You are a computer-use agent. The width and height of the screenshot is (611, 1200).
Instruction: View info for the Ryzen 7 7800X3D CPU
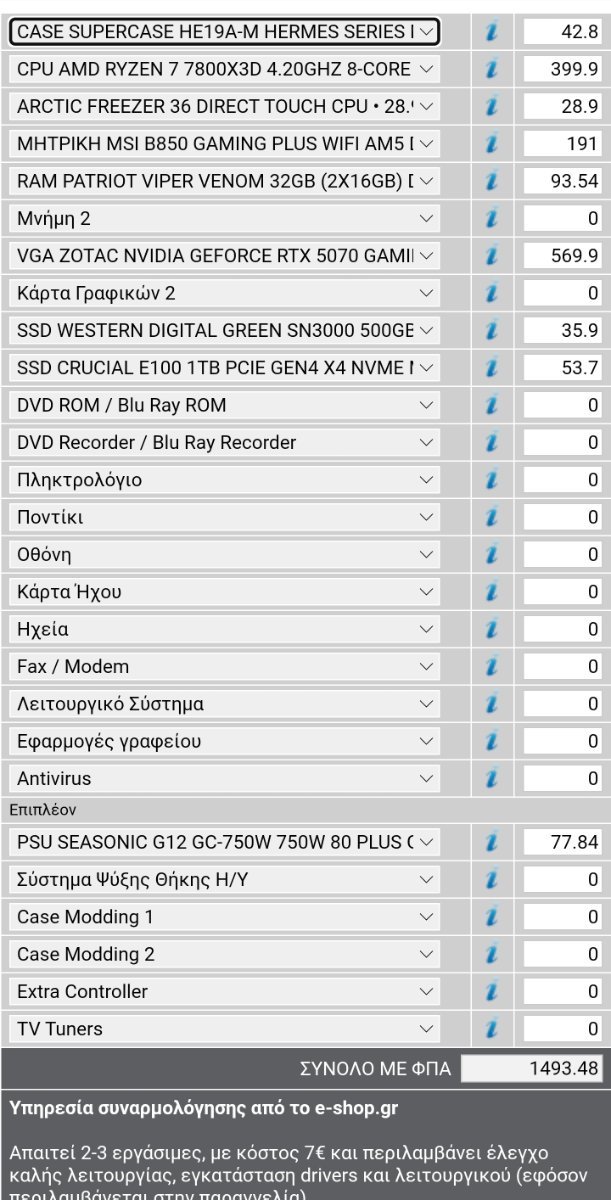click(491, 69)
